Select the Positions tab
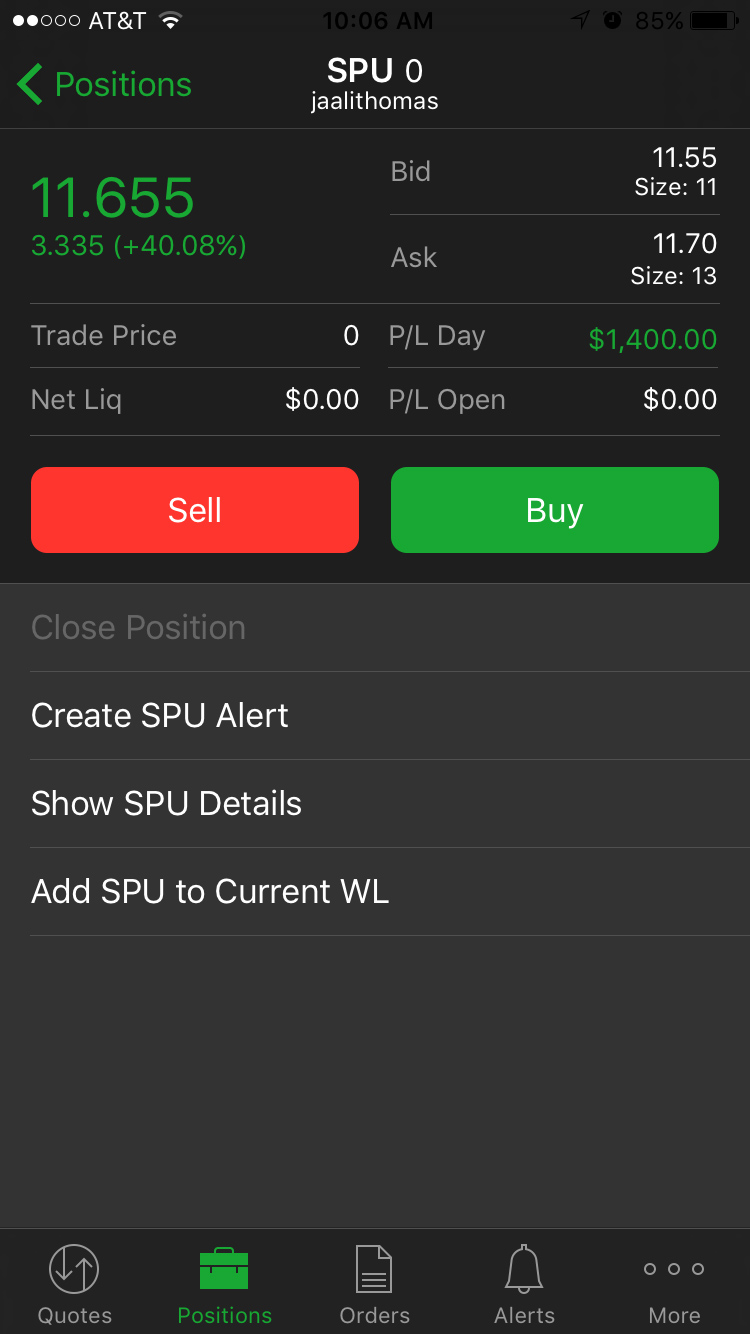Screen dimensions: 750x1334 point(224,1284)
